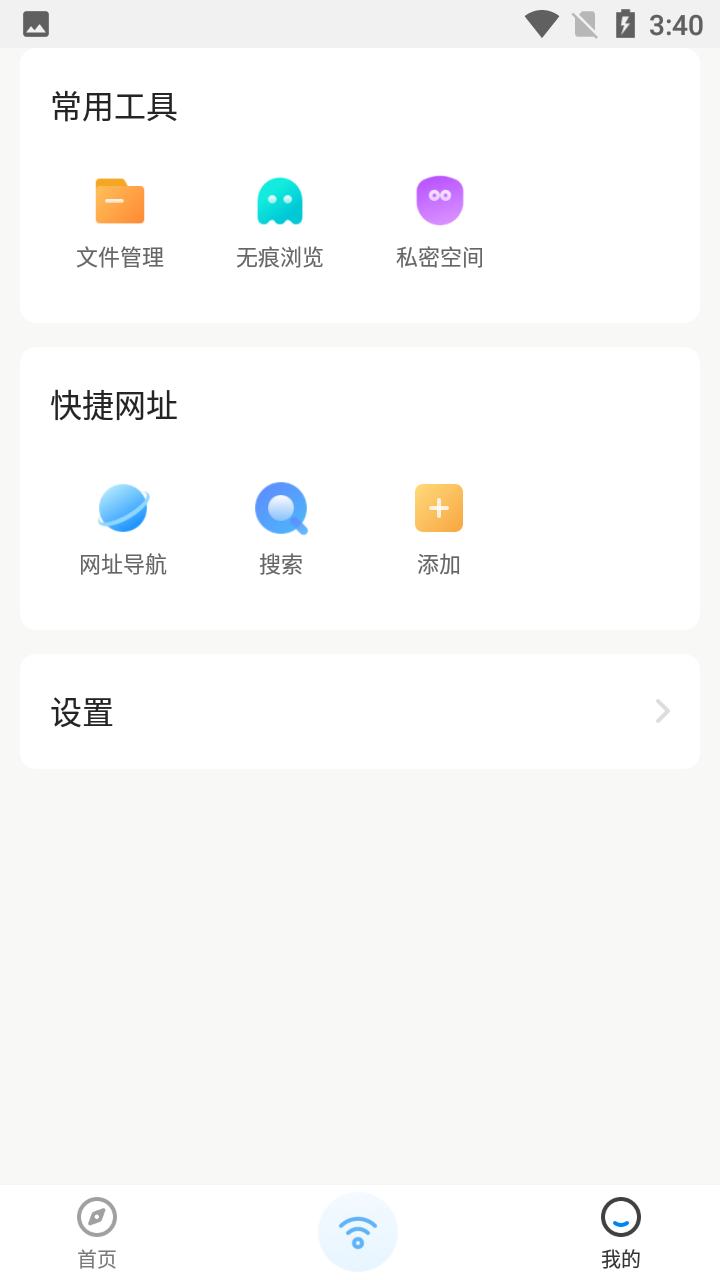Open the 文件管理 file manager icon
The height and width of the screenshot is (1280, 720).
click(119, 200)
